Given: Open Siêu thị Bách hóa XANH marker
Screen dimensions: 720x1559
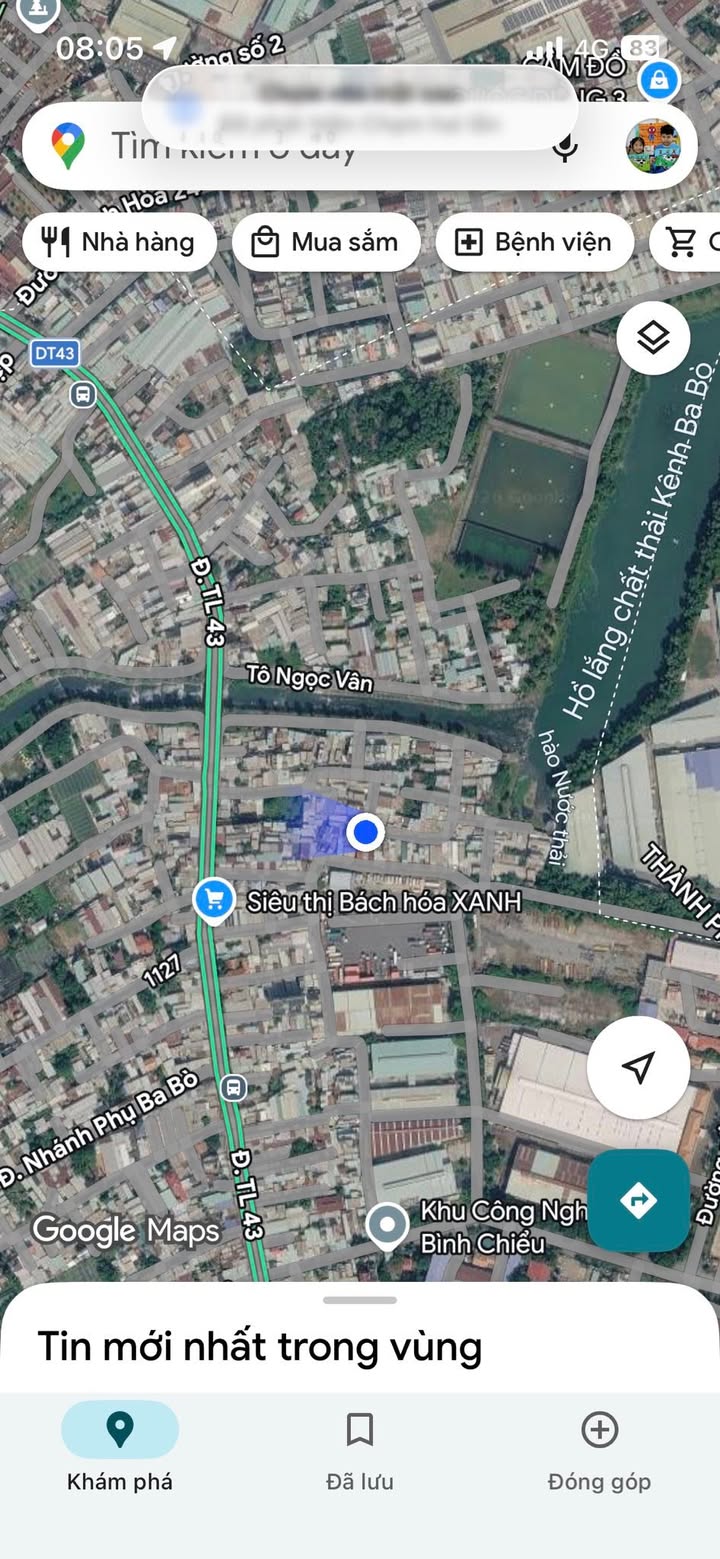Looking at the screenshot, I should pyautogui.click(x=212, y=901).
